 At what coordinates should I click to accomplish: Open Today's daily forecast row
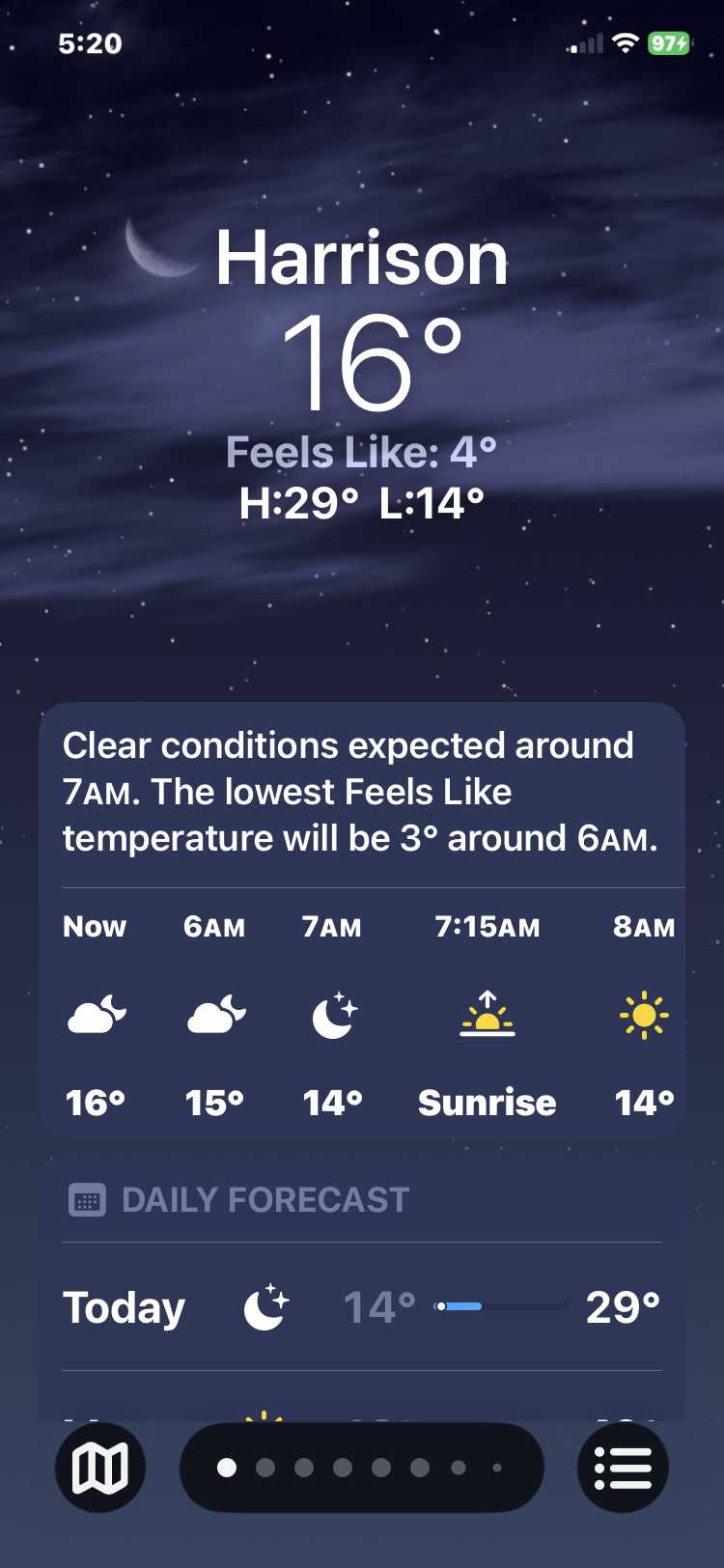coord(362,1307)
